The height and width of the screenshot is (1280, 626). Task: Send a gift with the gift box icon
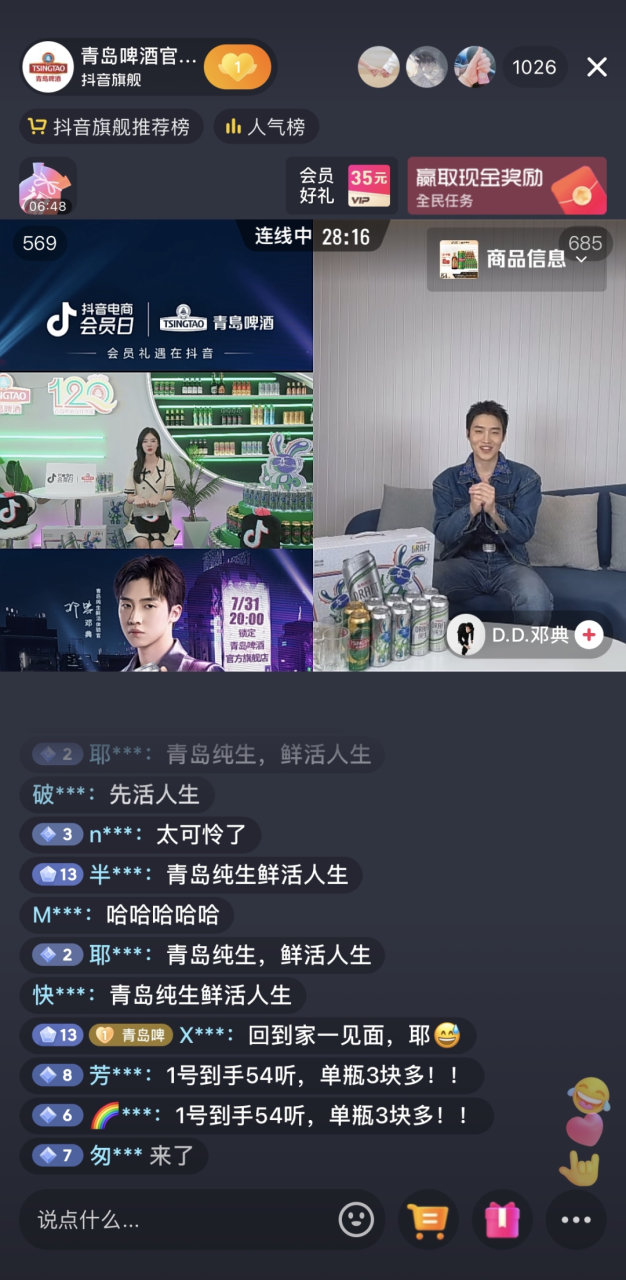502,1219
